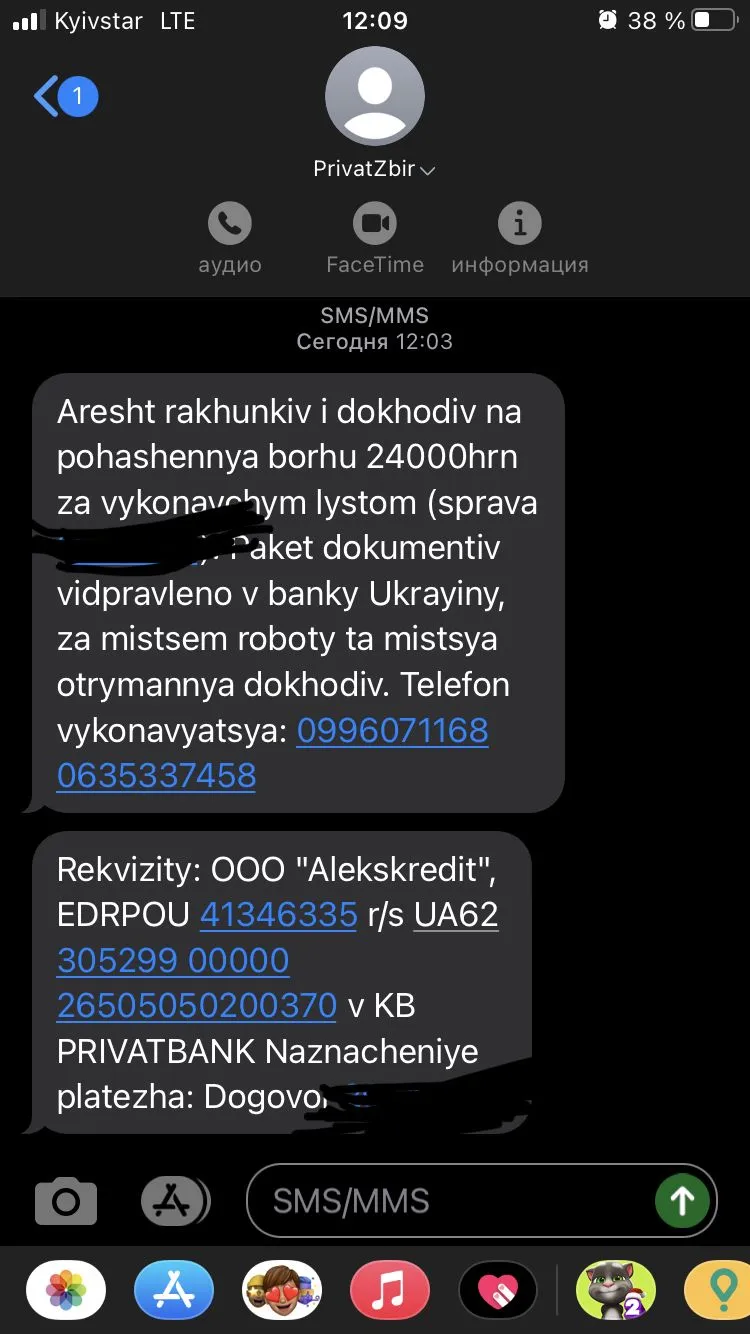Tap the phone number 0996071168
Screen dimensions: 750x1334
(392, 730)
